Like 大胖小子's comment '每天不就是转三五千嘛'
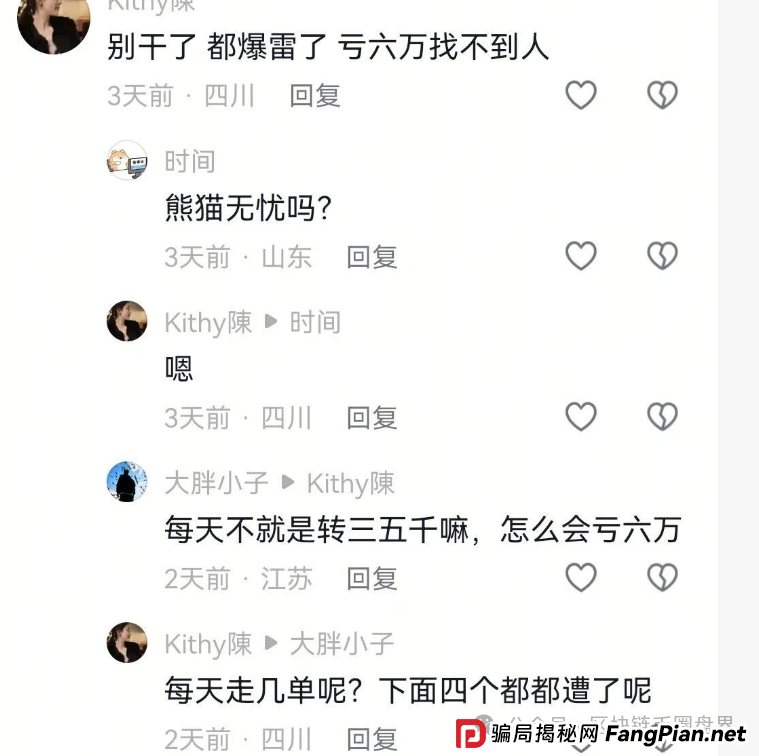This screenshot has width=759, height=756. tap(581, 577)
